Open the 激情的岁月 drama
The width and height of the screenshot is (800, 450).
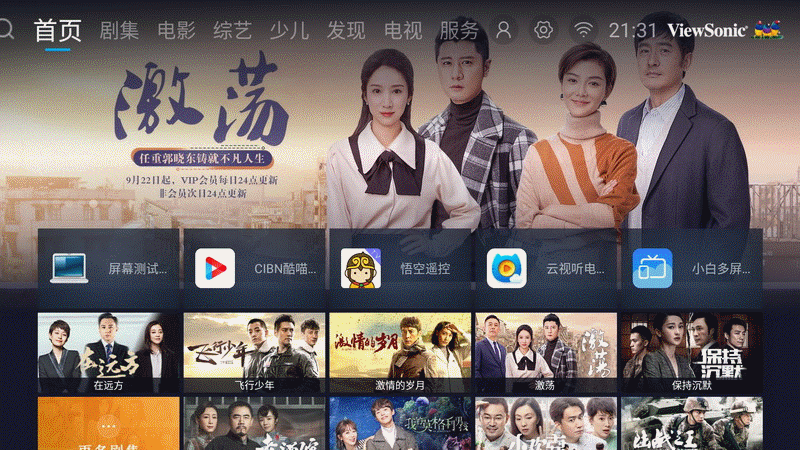pyautogui.click(x=400, y=353)
